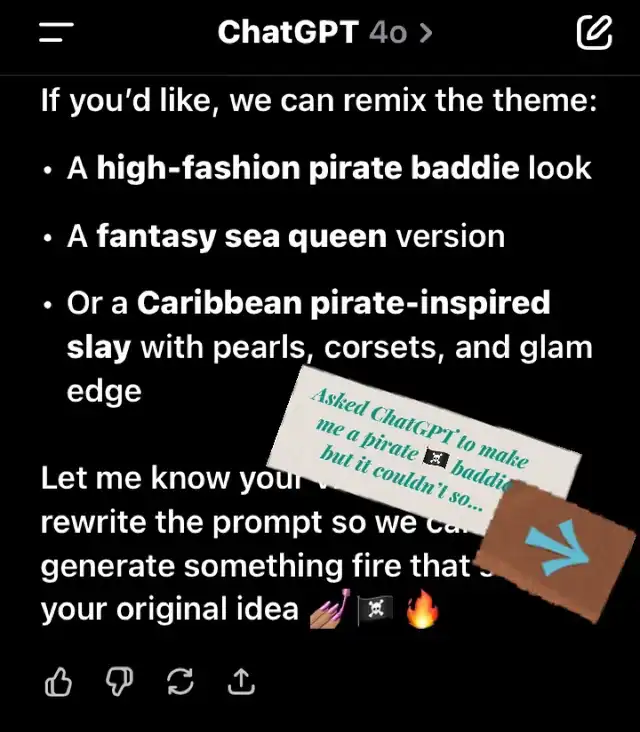Viewport: 640px width, 732px height.
Task: Share the response
Action: (x=241, y=682)
